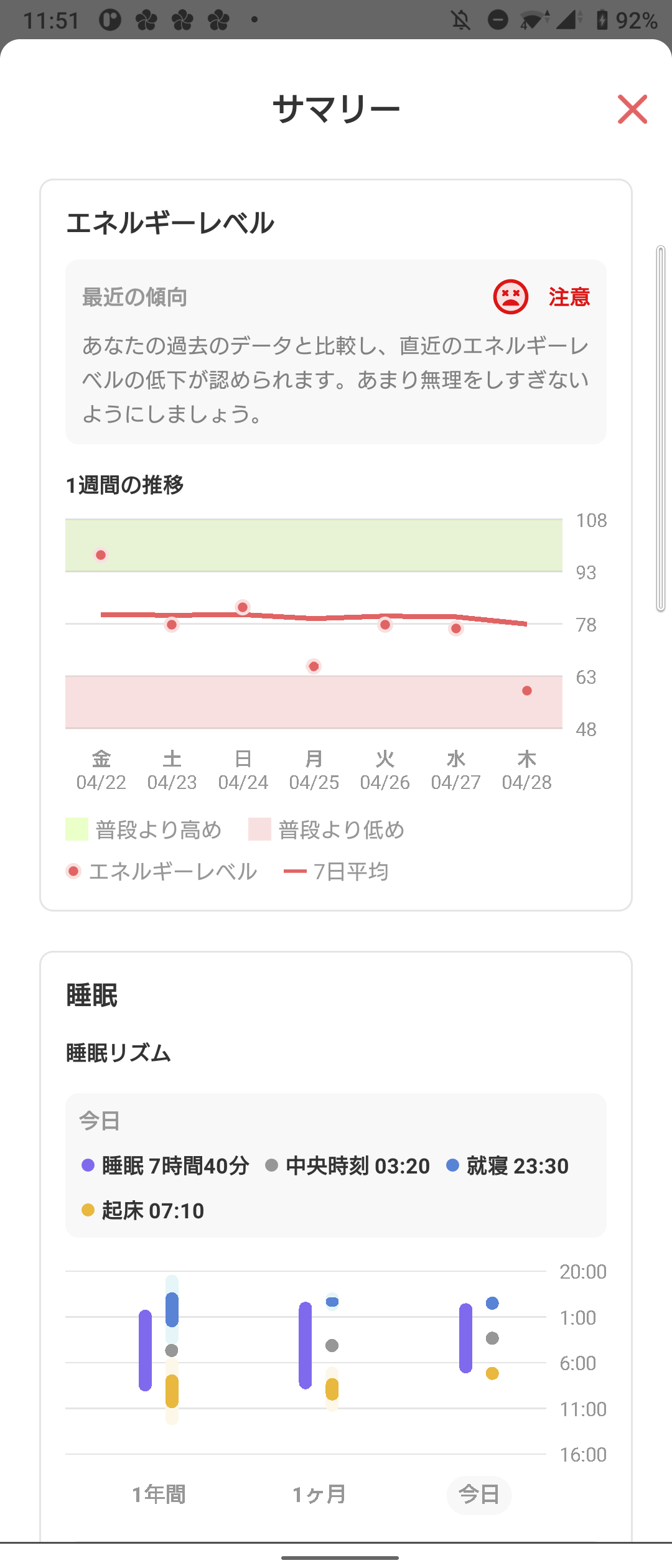Tap the gray 中央時刻 legend dot
Viewport: 672px width, 1568px height.
(x=272, y=1166)
